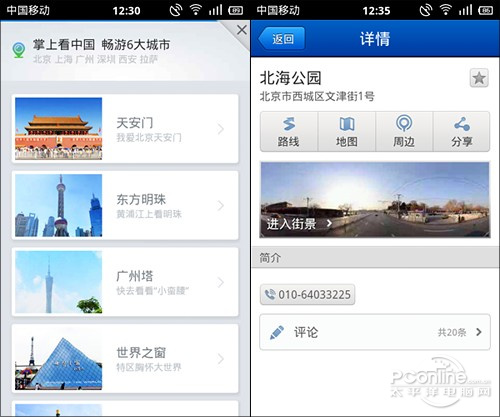Enter street view via 进入街景
The image size is (500, 417).
click(x=375, y=200)
